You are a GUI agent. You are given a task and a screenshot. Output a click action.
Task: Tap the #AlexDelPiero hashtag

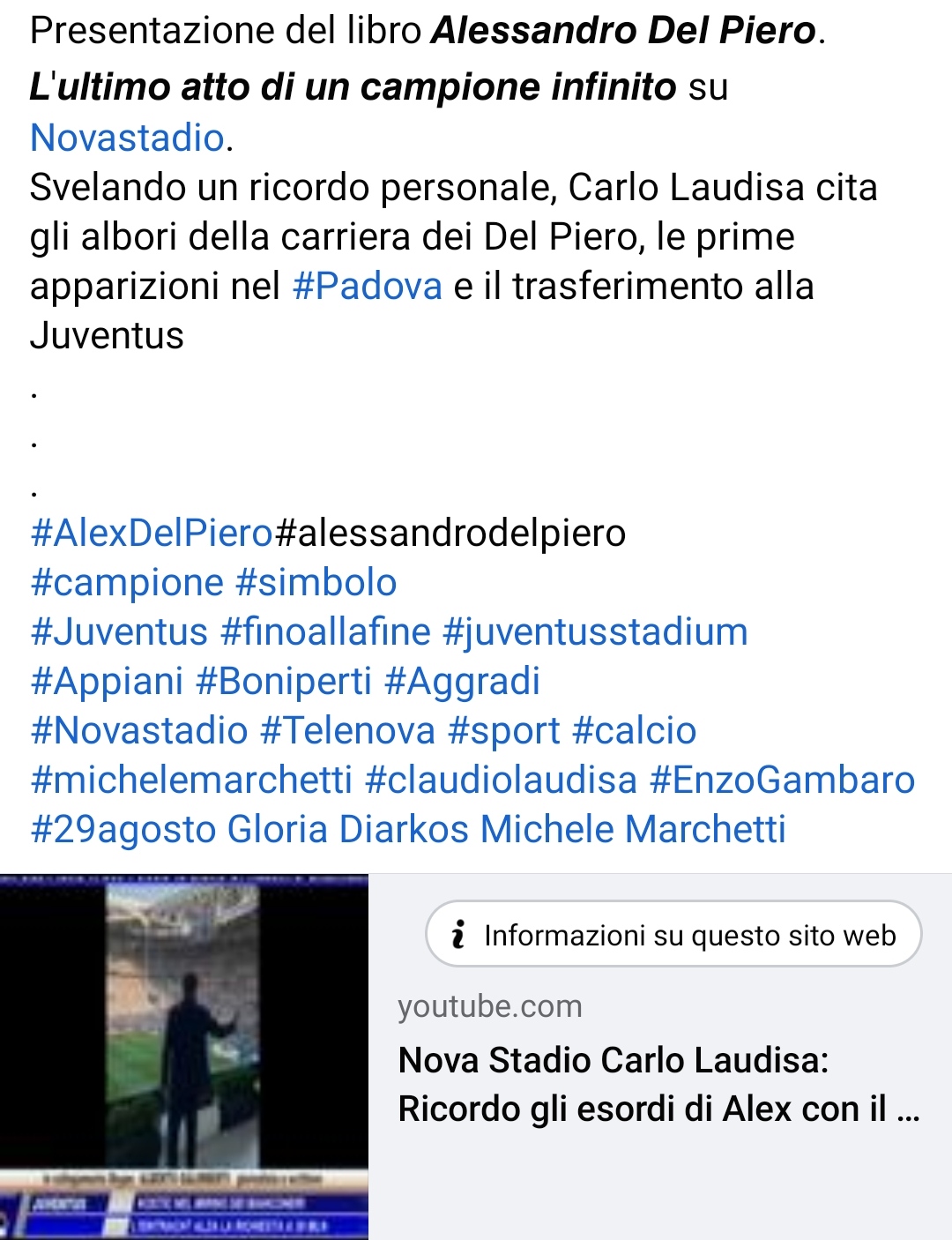coord(152,533)
